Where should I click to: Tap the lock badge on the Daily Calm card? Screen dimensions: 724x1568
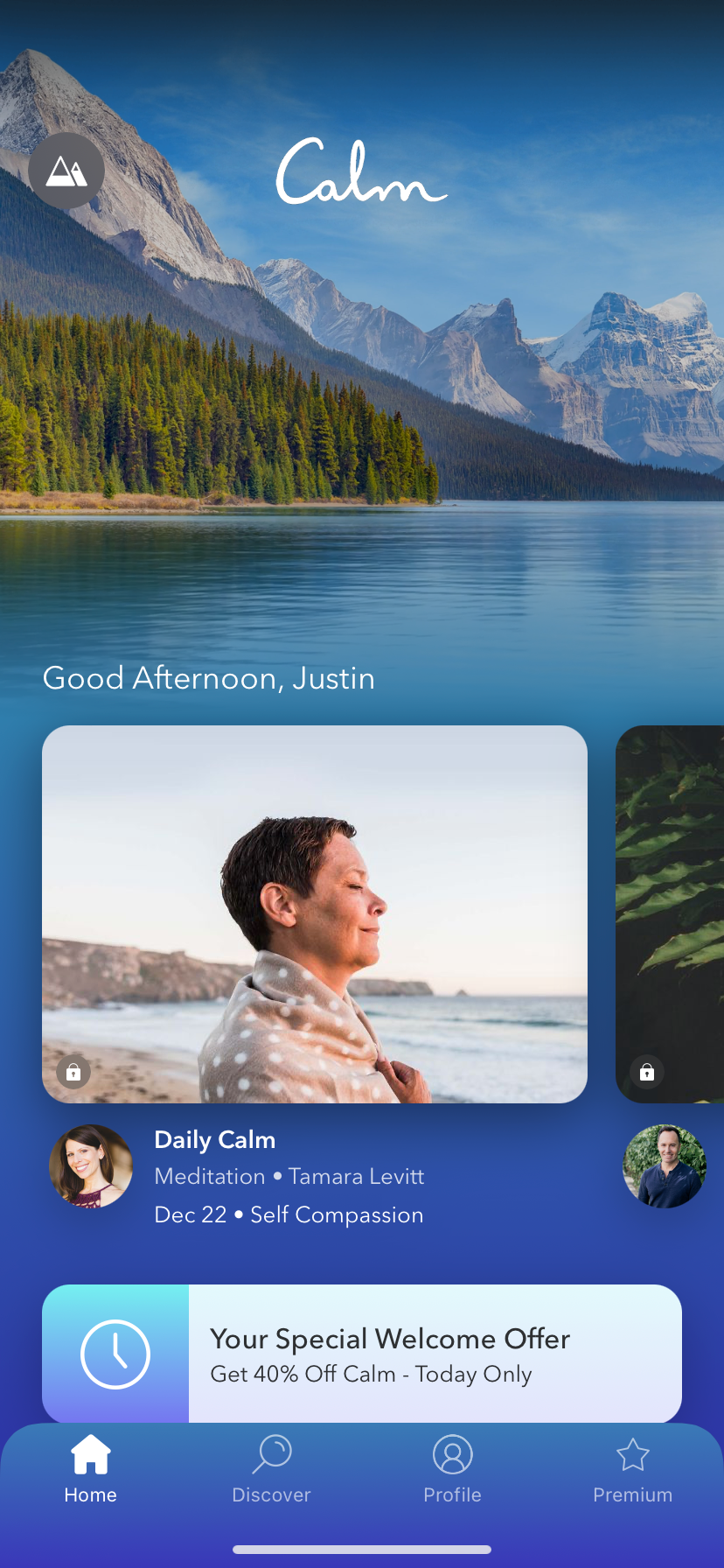click(x=74, y=1071)
